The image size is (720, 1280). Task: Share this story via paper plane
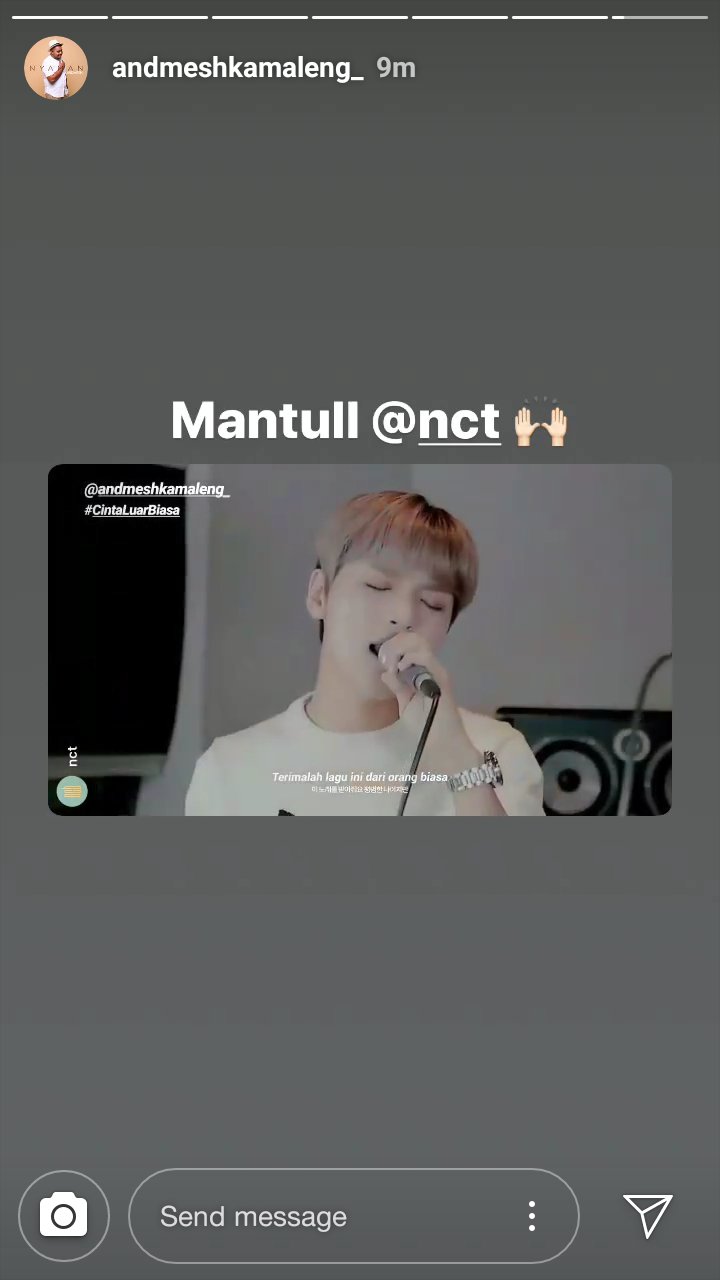pyautogui.click(x=648, y=1215)
